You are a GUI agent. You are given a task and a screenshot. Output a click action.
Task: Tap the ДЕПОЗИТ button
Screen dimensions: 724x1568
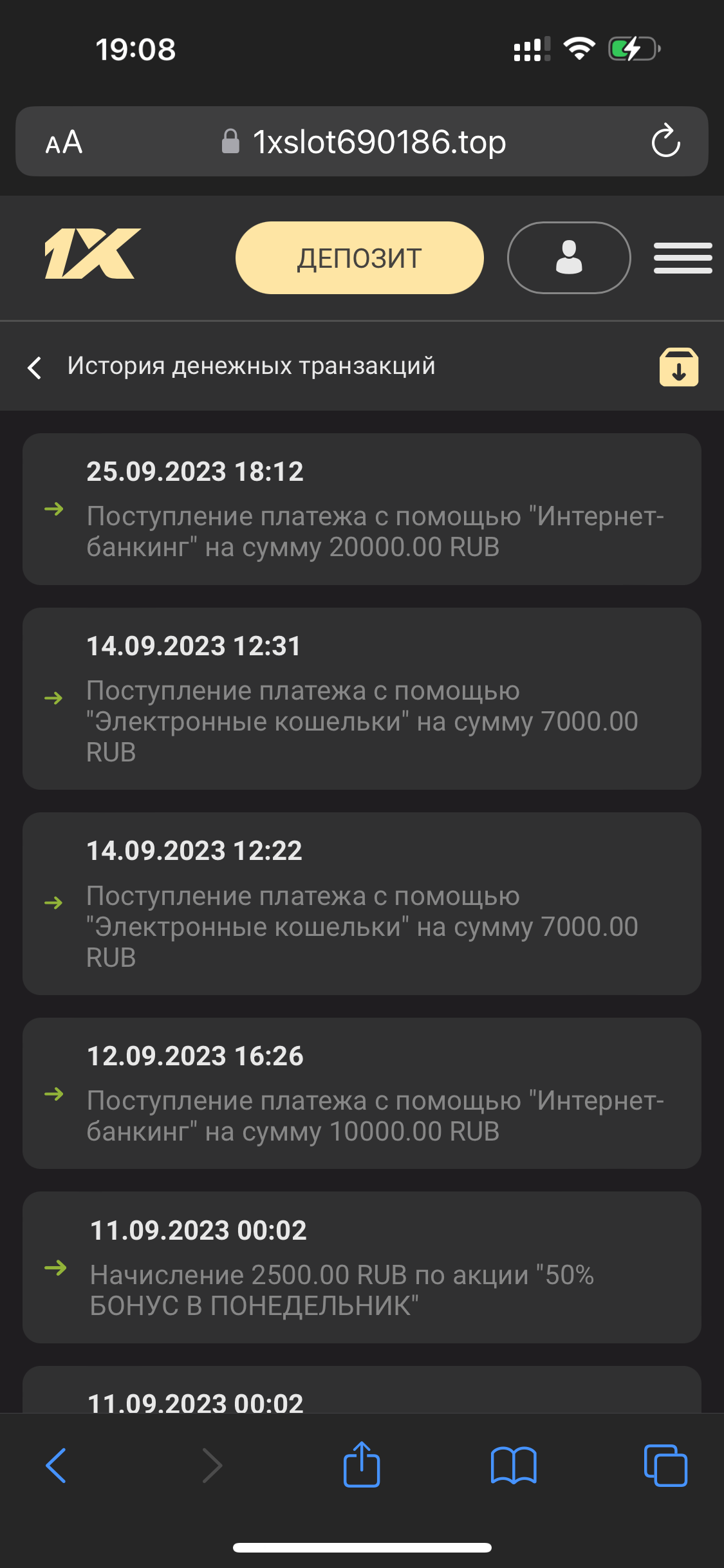coord(359,258)
